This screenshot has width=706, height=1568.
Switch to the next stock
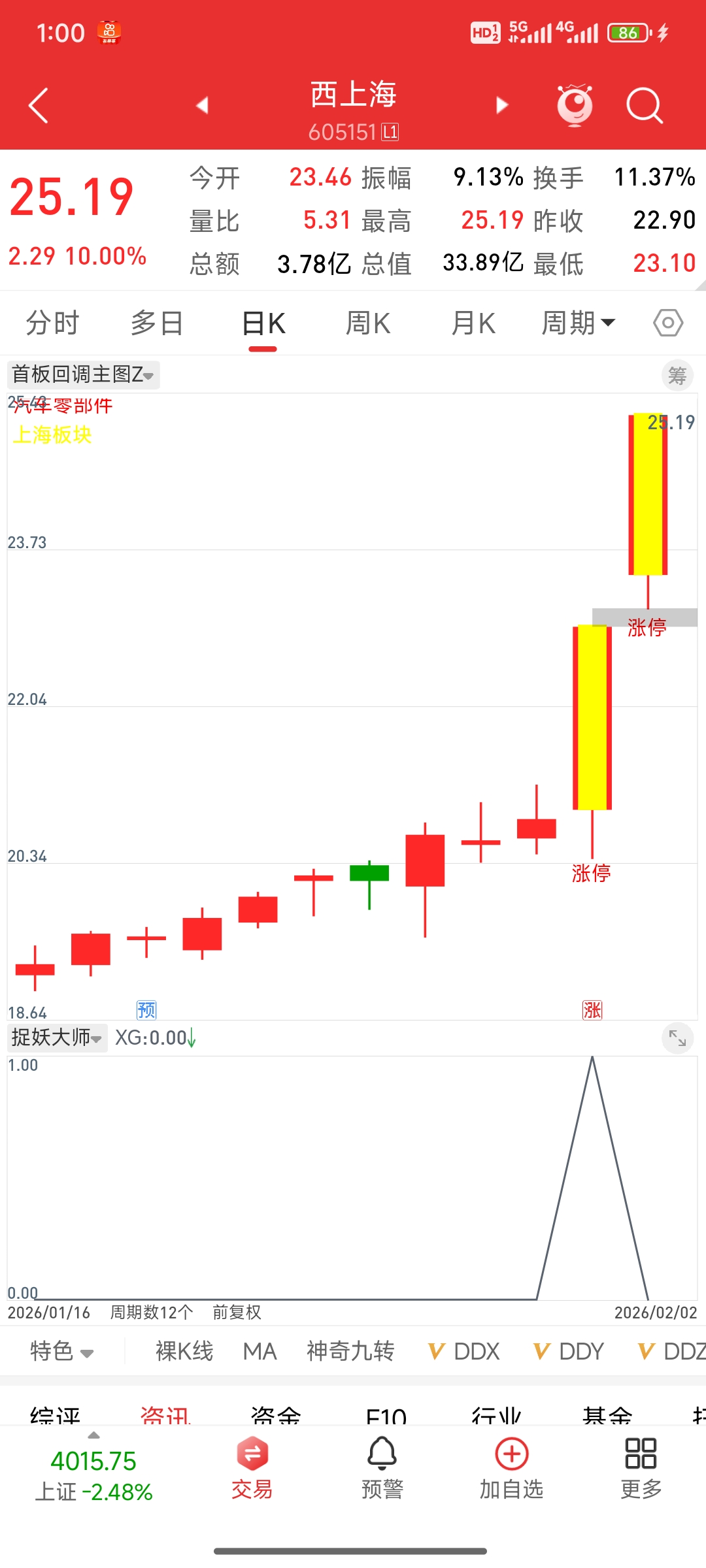point(502,105)
